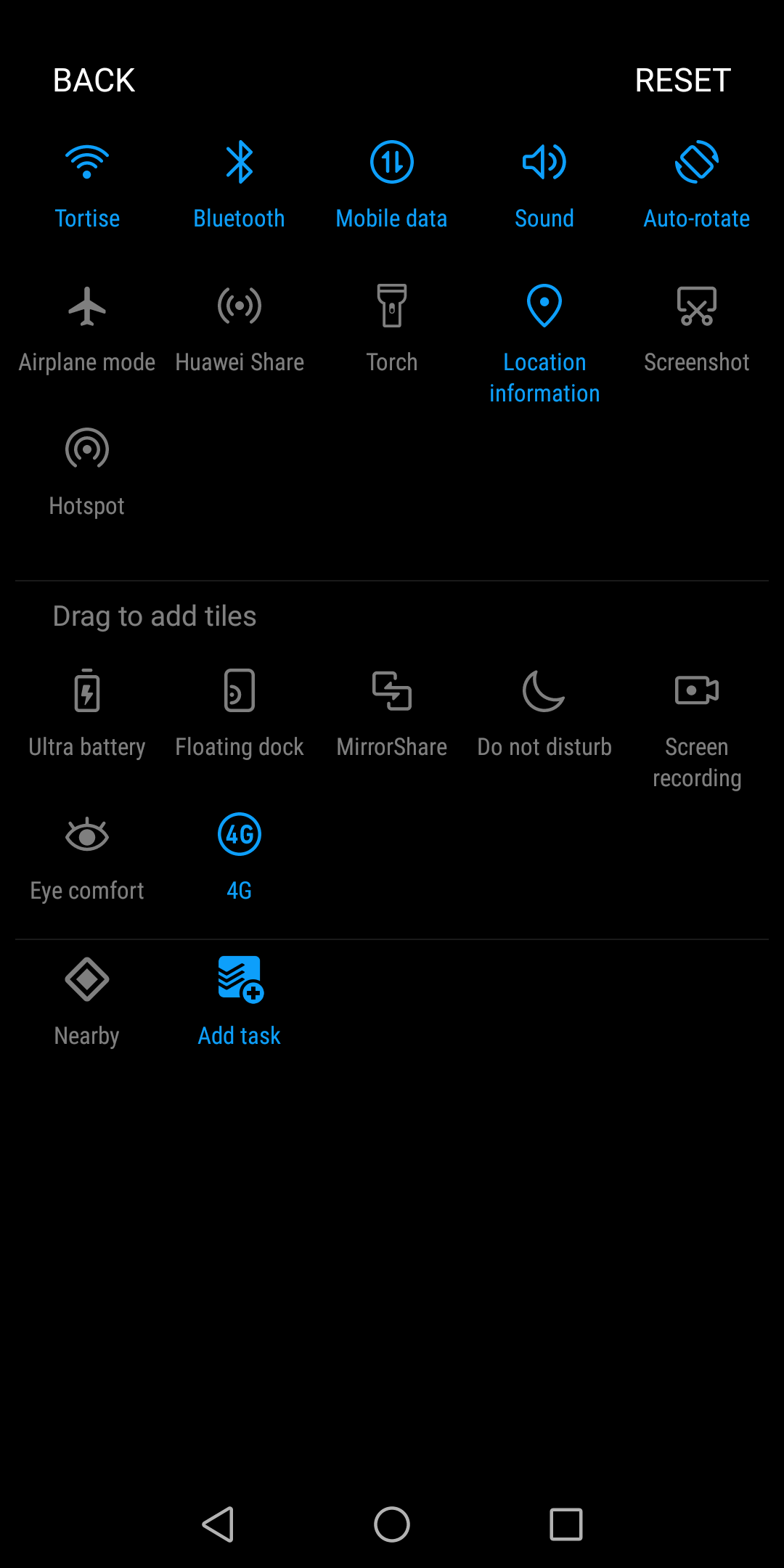Go to the home screen
The height and width of the screenshot is (1568, 784).
392,1524
